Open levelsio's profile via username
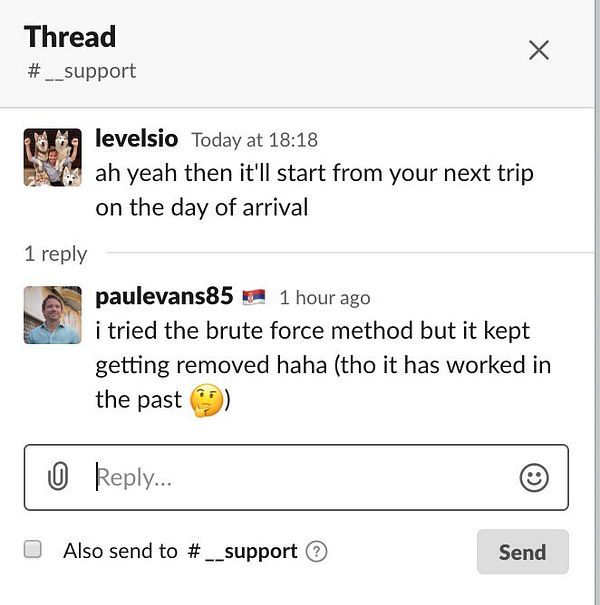Viewport: 600px width, 605px height. [138, 139]
